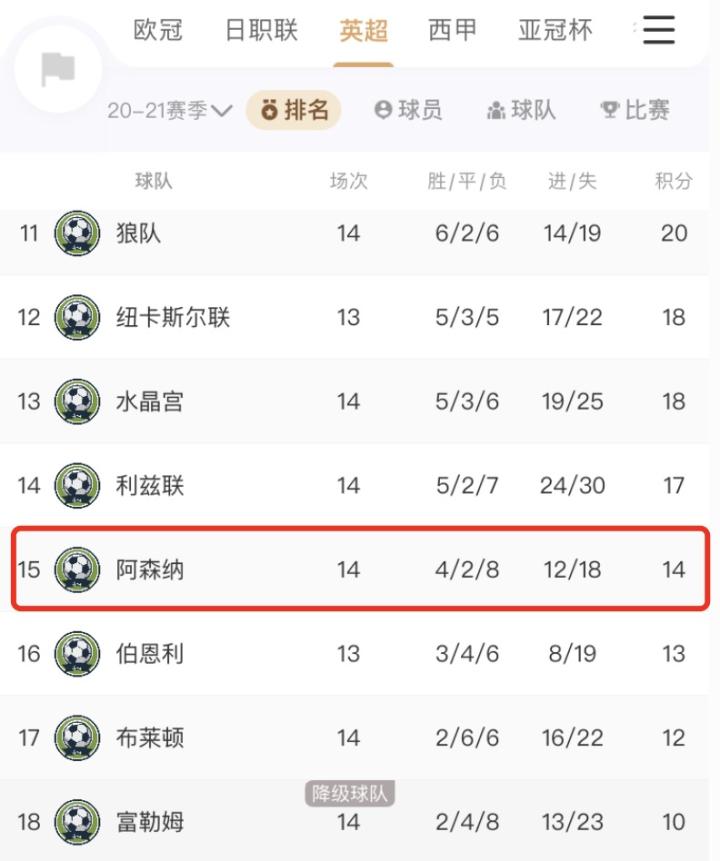Tap the flag icon at top left
Screen dimensions: 720x861
(x=57, y=68)
